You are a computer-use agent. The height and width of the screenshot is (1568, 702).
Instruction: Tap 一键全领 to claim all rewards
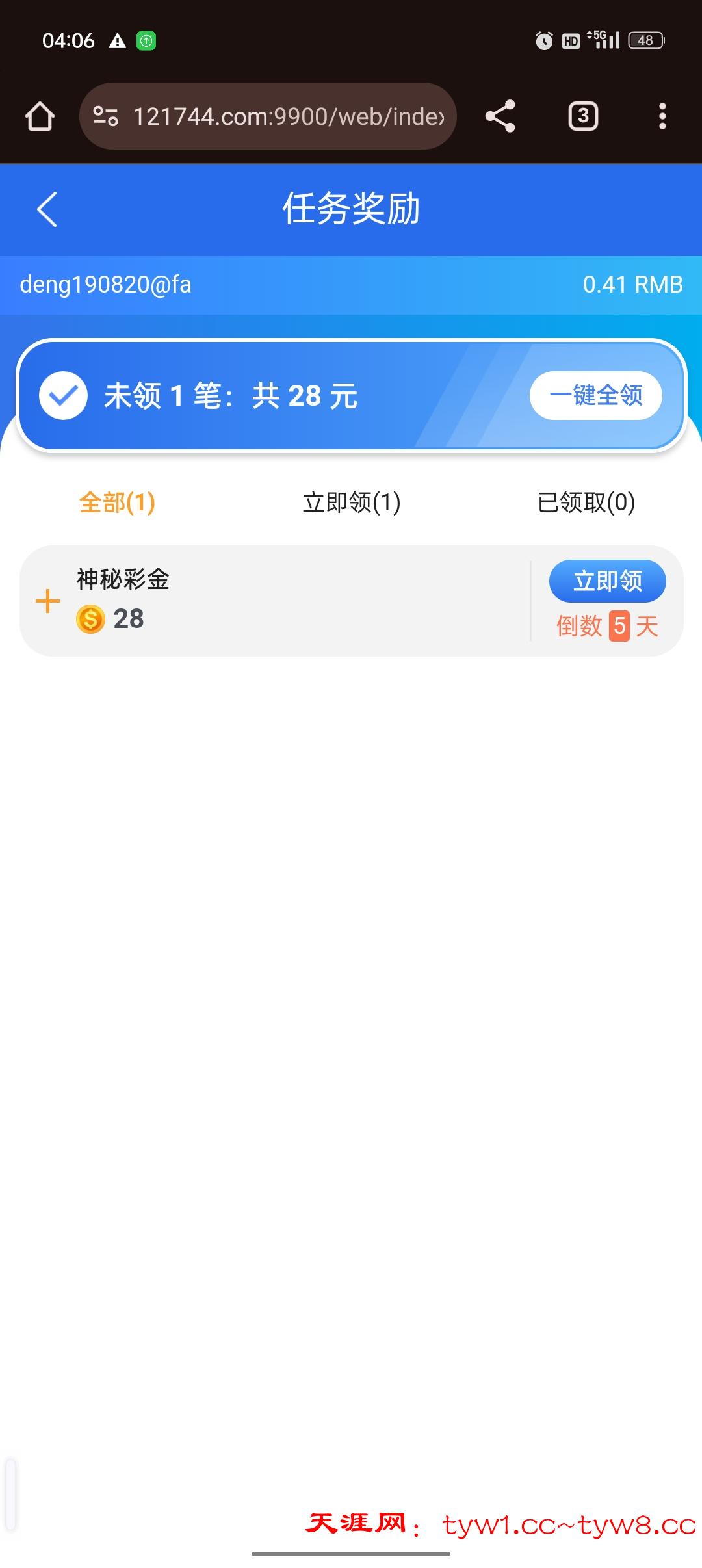pos(595,395)
